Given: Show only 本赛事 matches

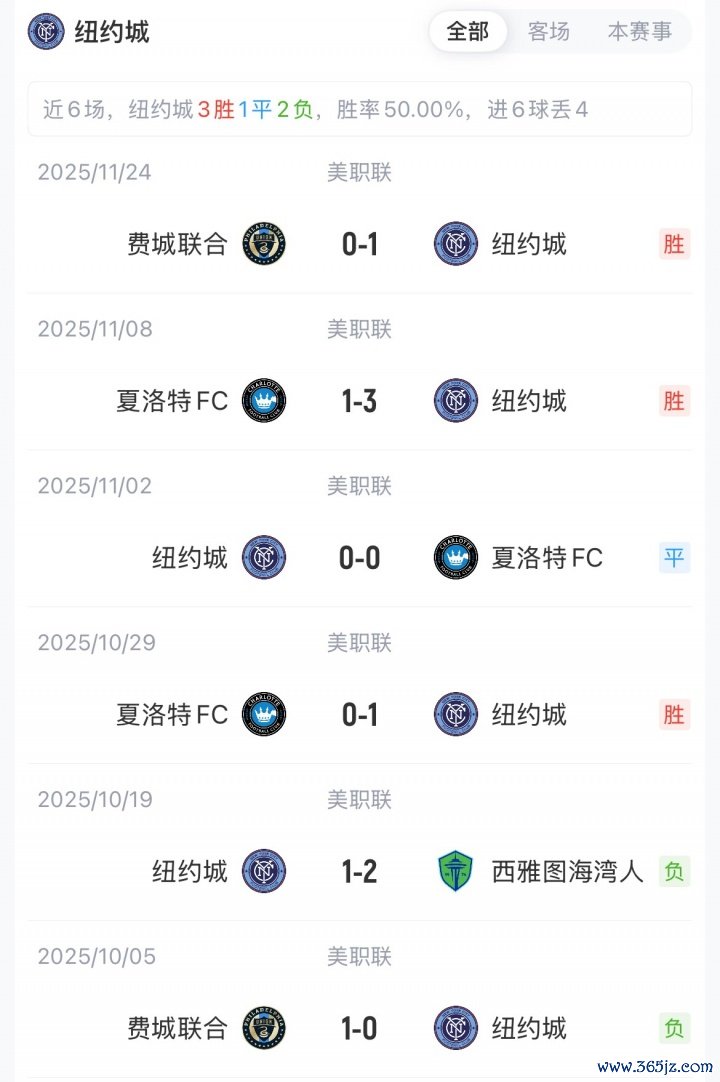Looking at the screenshot, I should [x=640, y=32].
